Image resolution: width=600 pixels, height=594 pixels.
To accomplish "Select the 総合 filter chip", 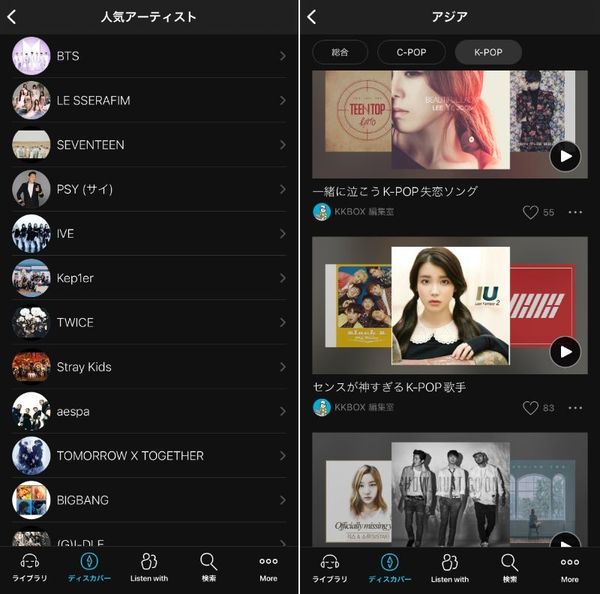I will tap(340, 52).
